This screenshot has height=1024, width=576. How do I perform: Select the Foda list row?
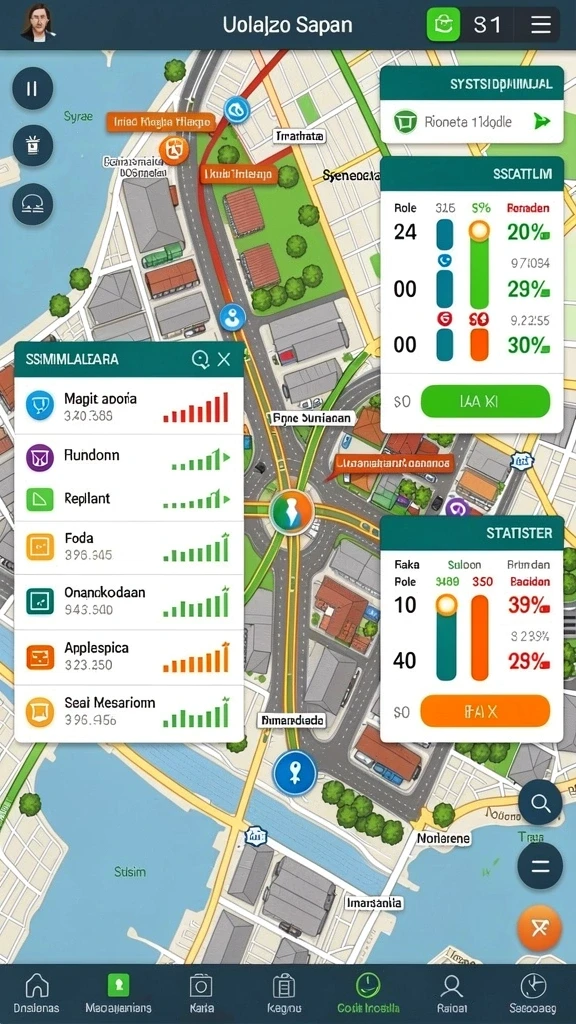pos(129,547)
